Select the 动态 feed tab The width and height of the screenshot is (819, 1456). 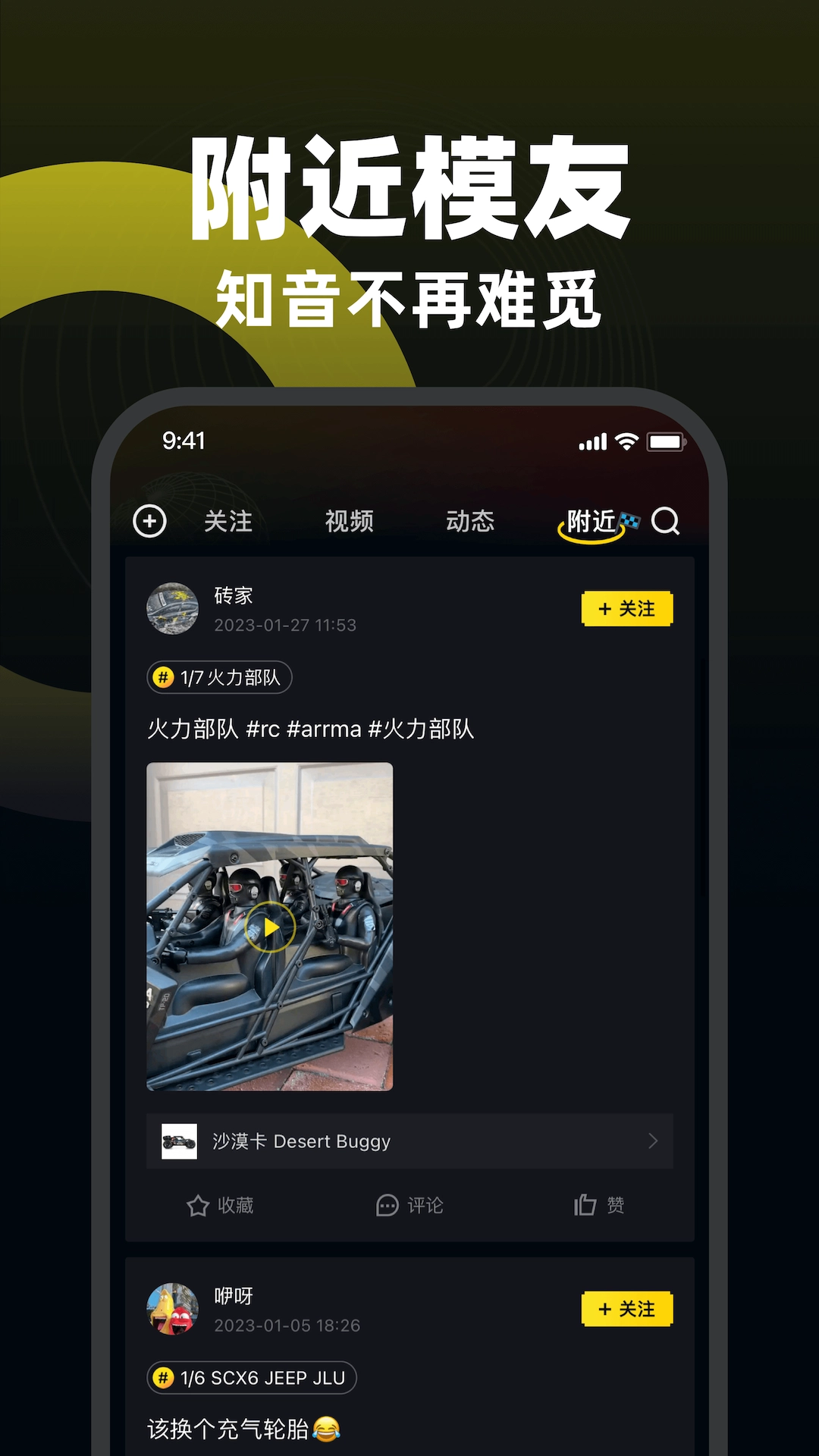pos(470,521)
